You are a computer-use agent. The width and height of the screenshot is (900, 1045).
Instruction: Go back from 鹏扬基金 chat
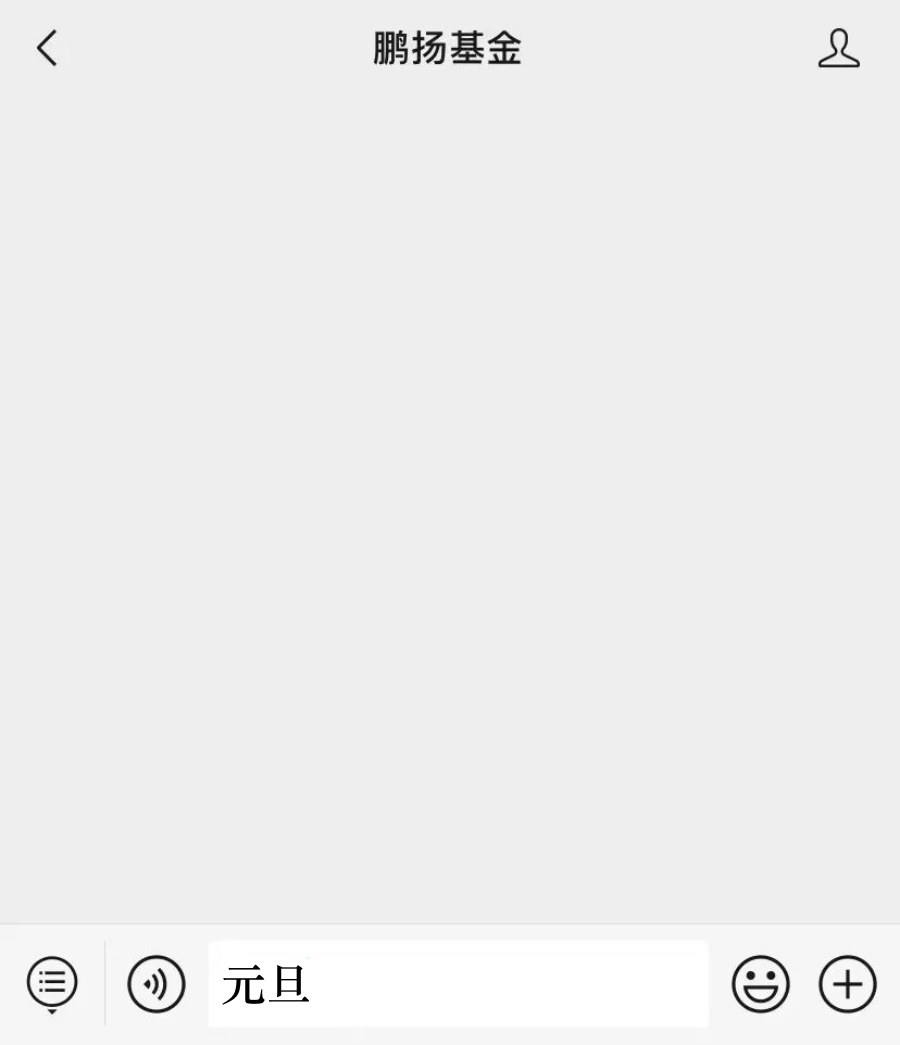[x=47, y=48]
